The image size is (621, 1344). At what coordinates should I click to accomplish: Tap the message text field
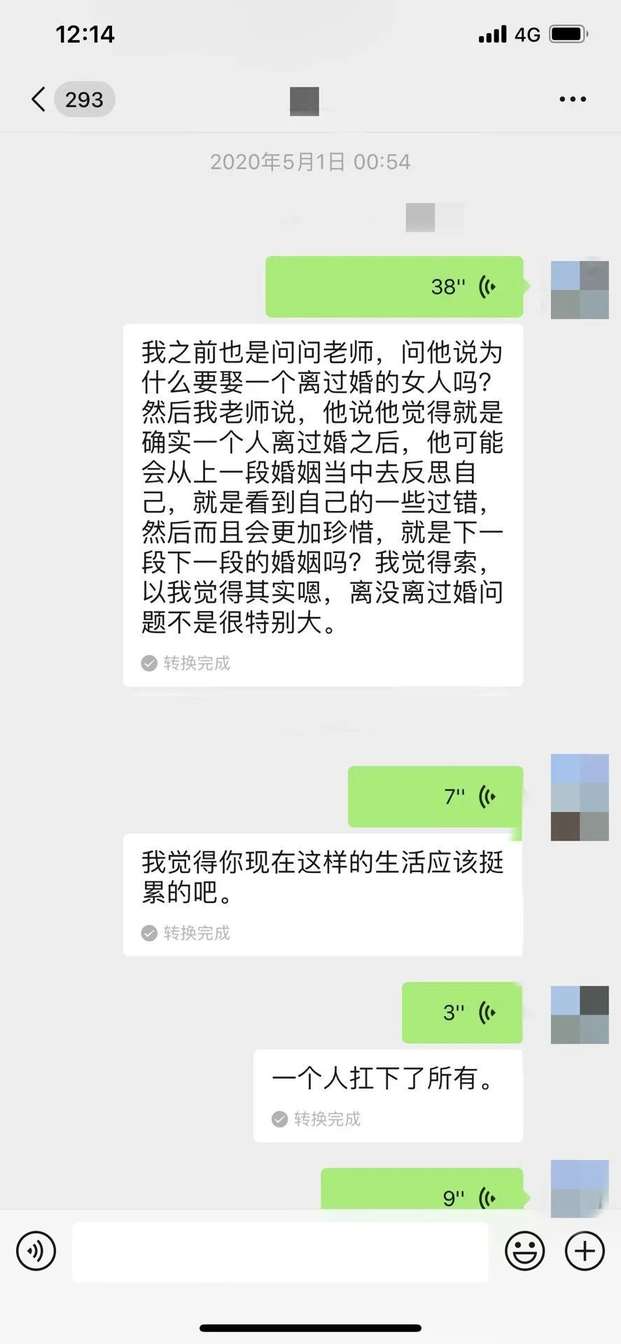(280, 1251)
